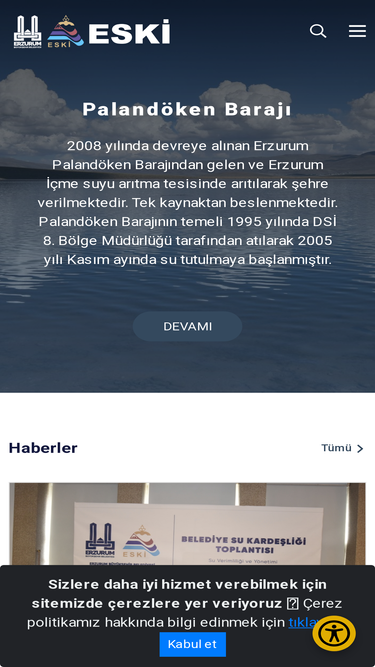The image size is (375, 667).
Task: Open all news via the Tümü link
Action: click(x=343, y=448)
